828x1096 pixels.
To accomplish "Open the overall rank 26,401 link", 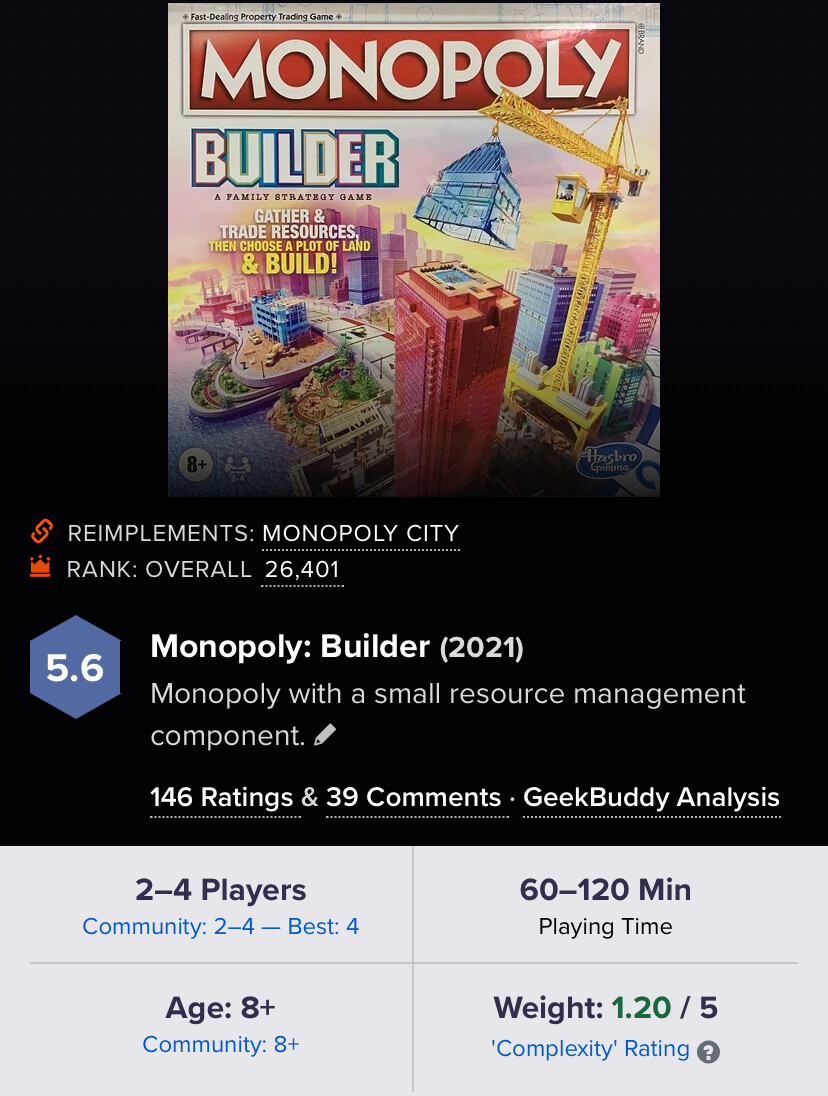I will click(302, 570).
